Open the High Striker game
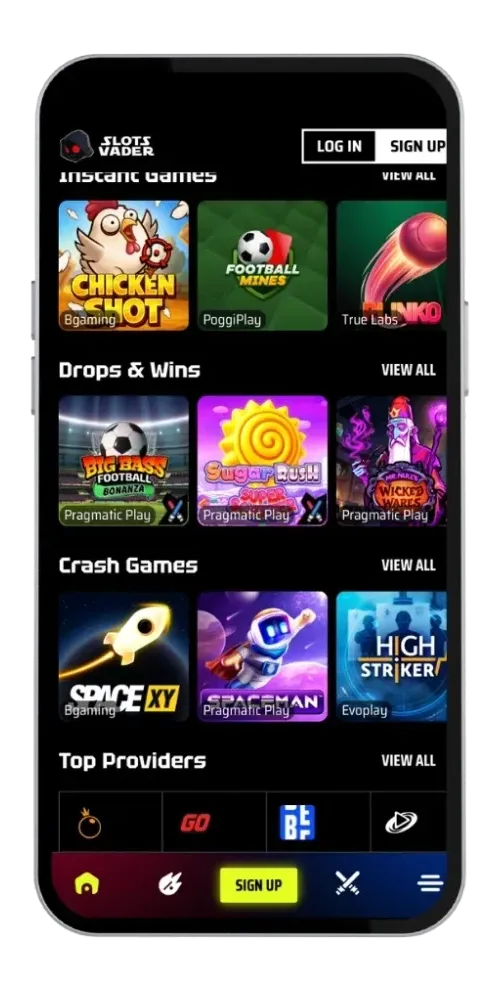The width and height of the screenshot is (480, 1000). [391, 656]
